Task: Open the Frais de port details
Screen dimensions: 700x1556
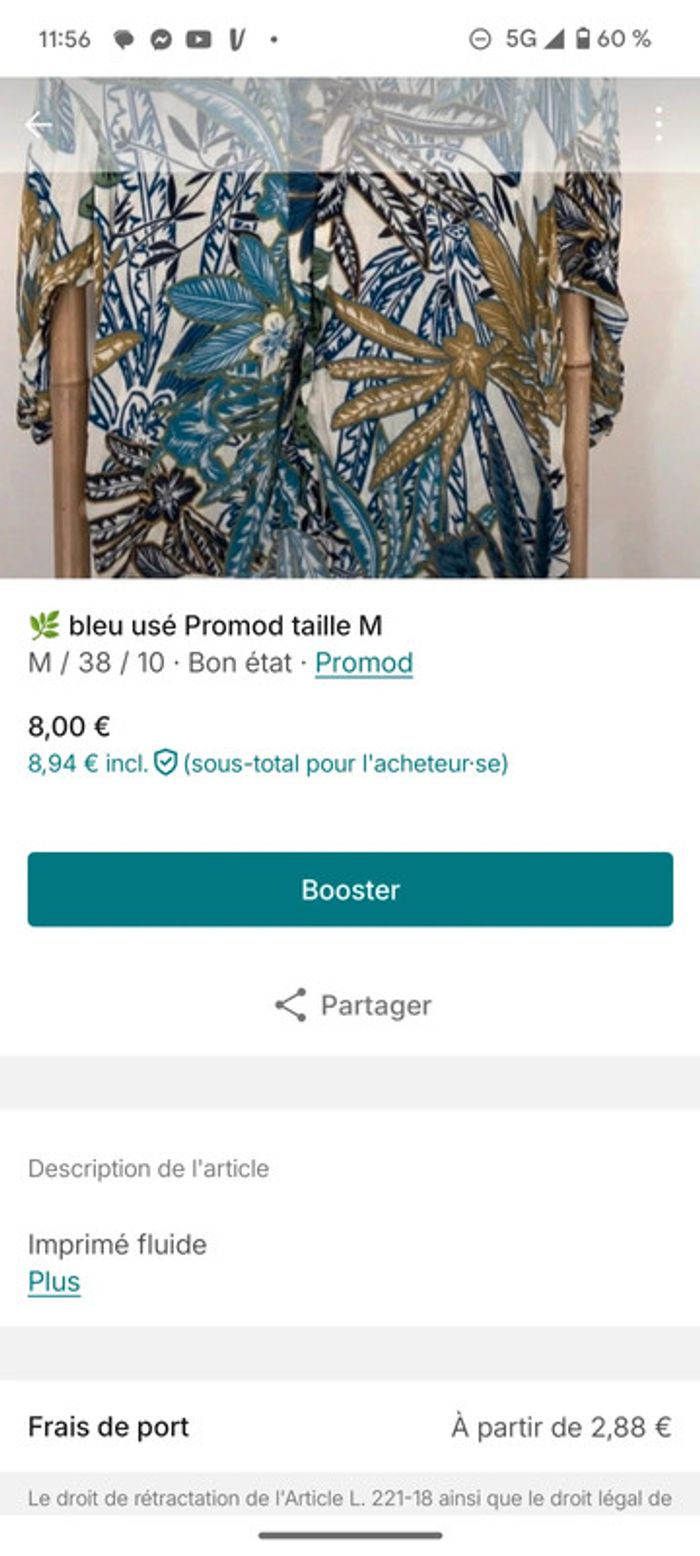Action: [x=350, y=1427]
